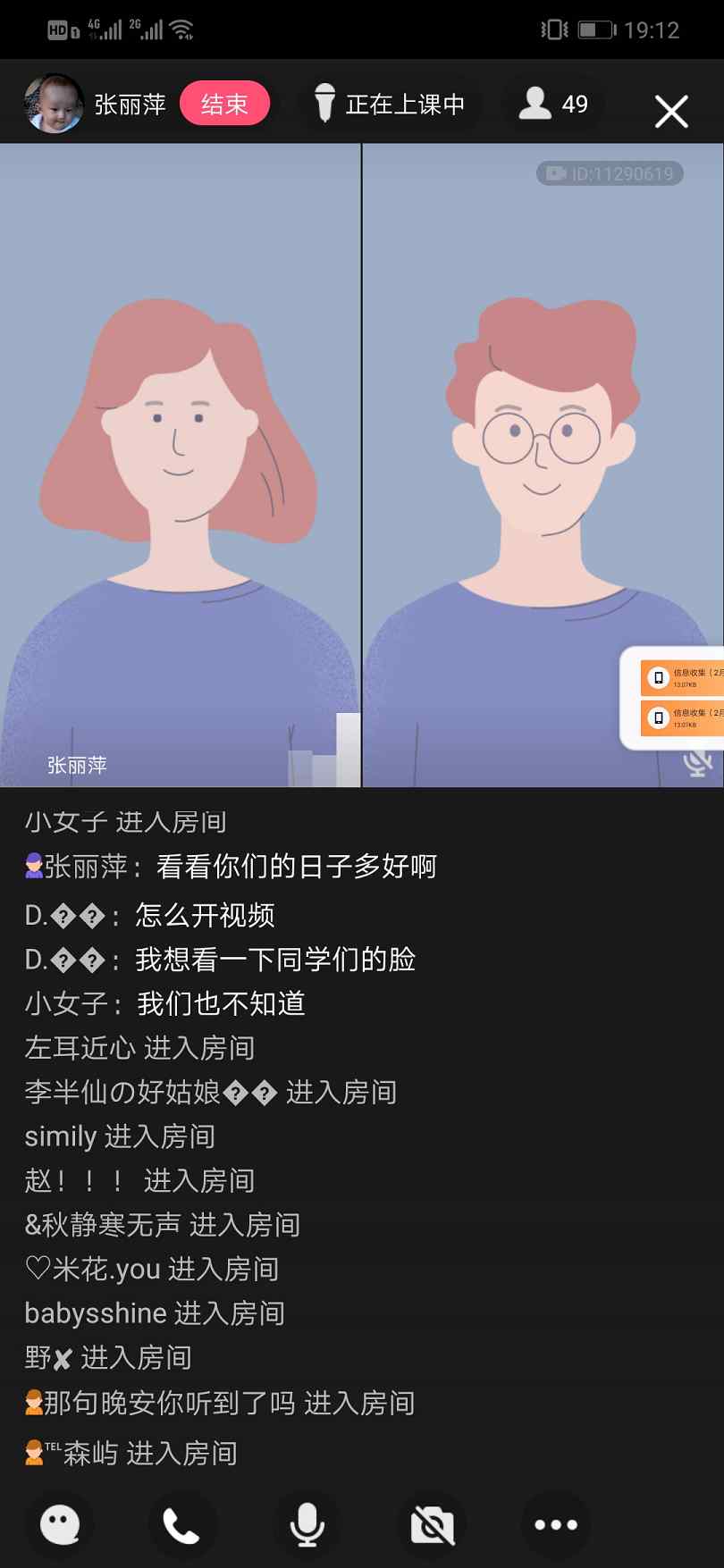Toggle the microphone button
The width and height of the screenshot is (724, 1568).
[x=307, y=1524]
